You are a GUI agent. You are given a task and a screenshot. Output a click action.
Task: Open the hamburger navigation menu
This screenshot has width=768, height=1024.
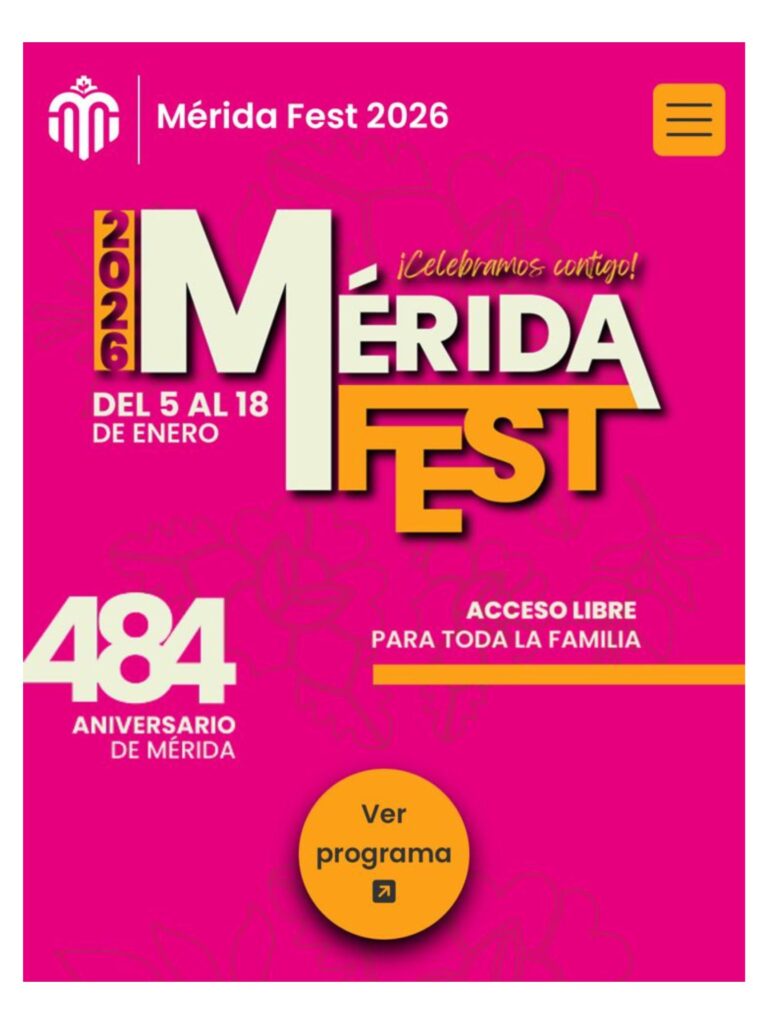click(688, 120)
